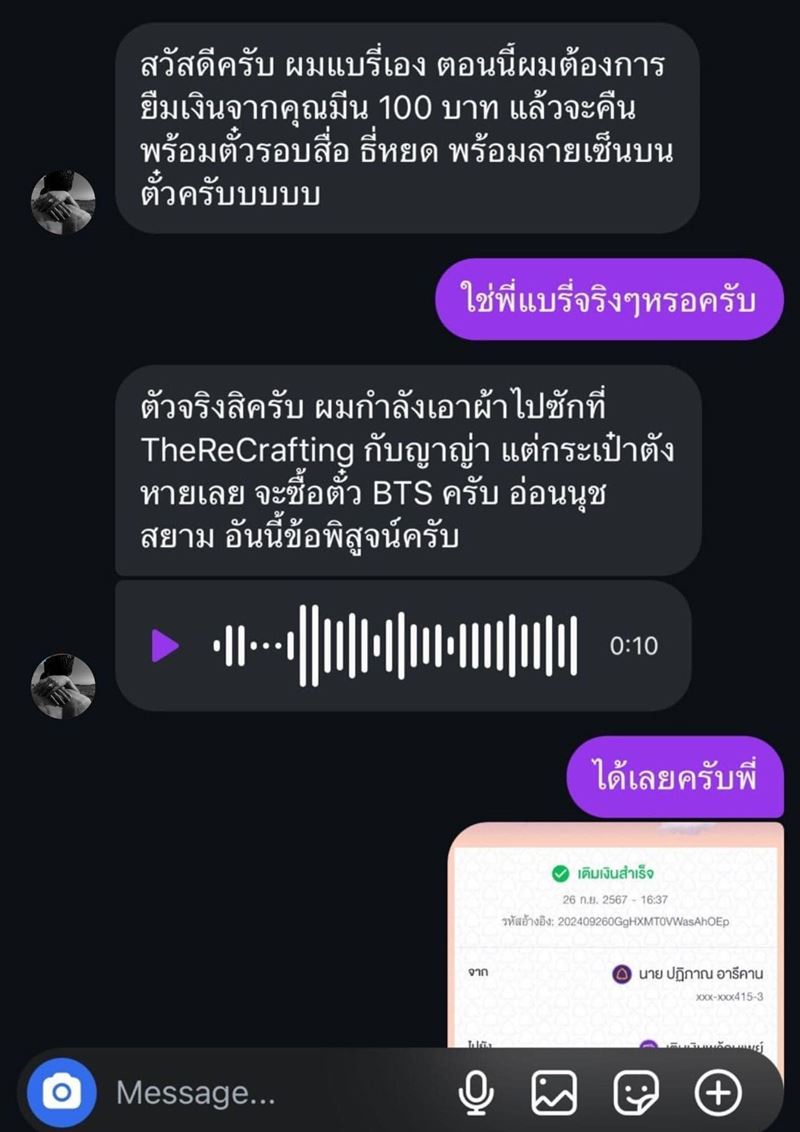Tap the avatar beside the voice message
This screenshot has width=800, height=1132.
pyautogui.click(x=63, y=682)
